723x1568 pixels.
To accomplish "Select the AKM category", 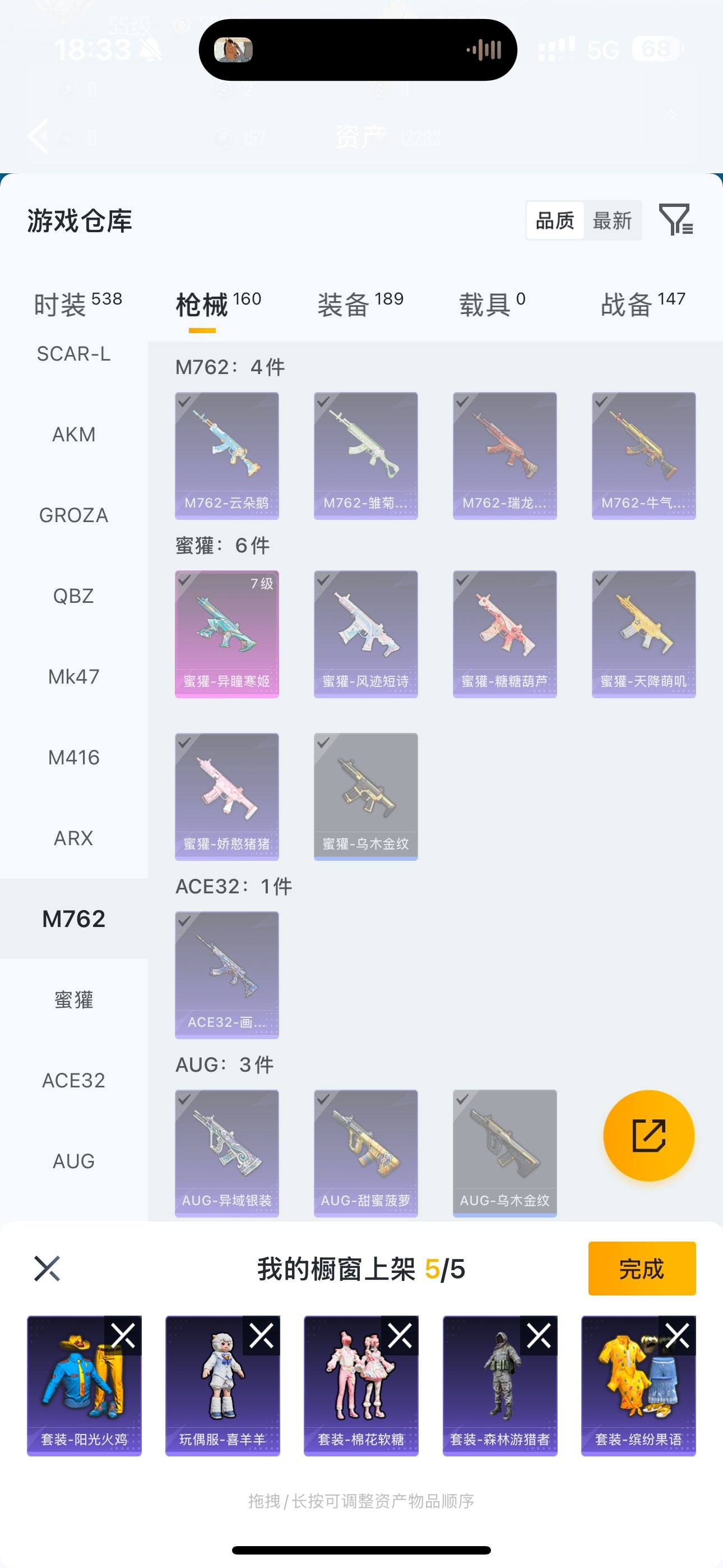I will coord(74,434).
